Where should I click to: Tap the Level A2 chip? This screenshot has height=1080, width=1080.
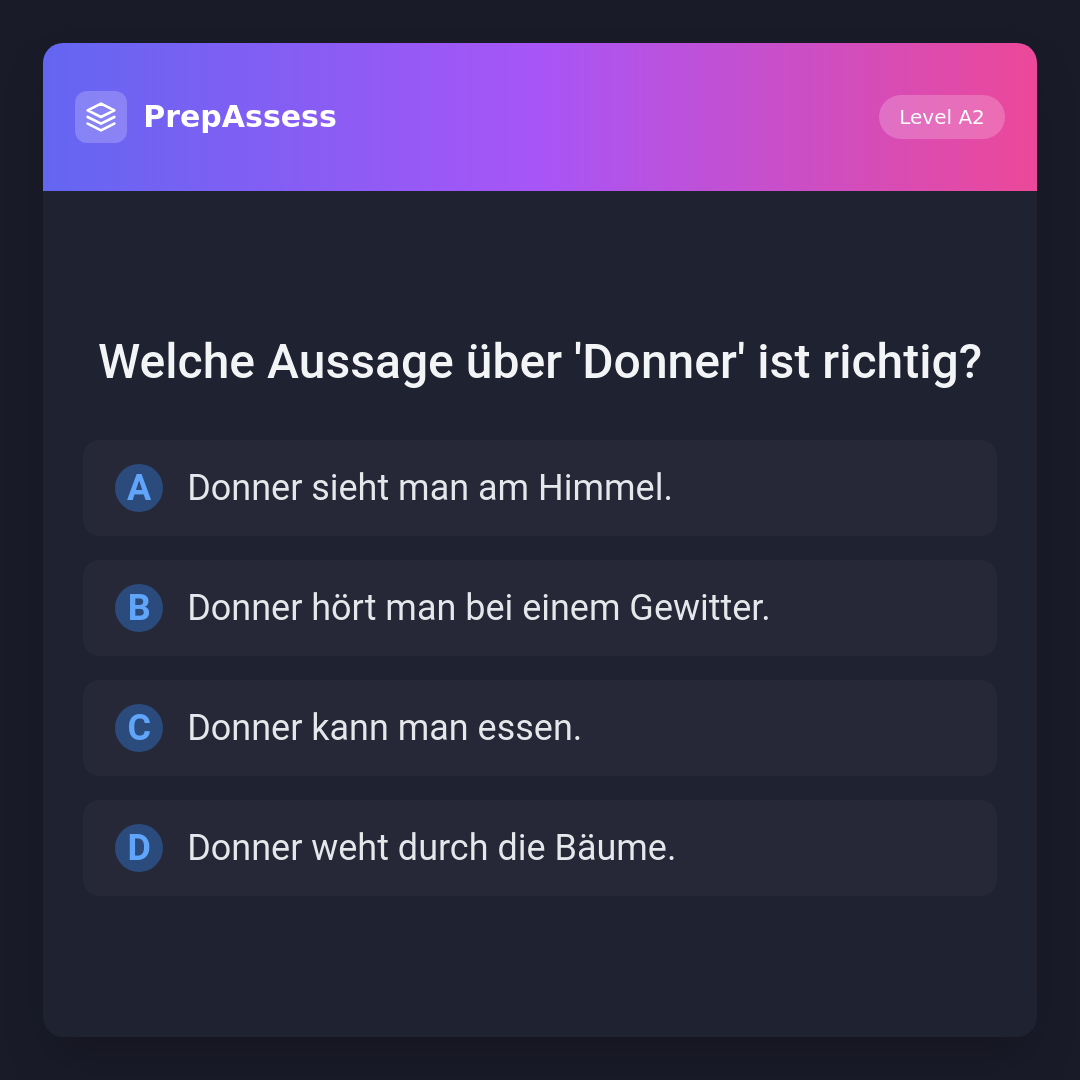click(941, 117)
